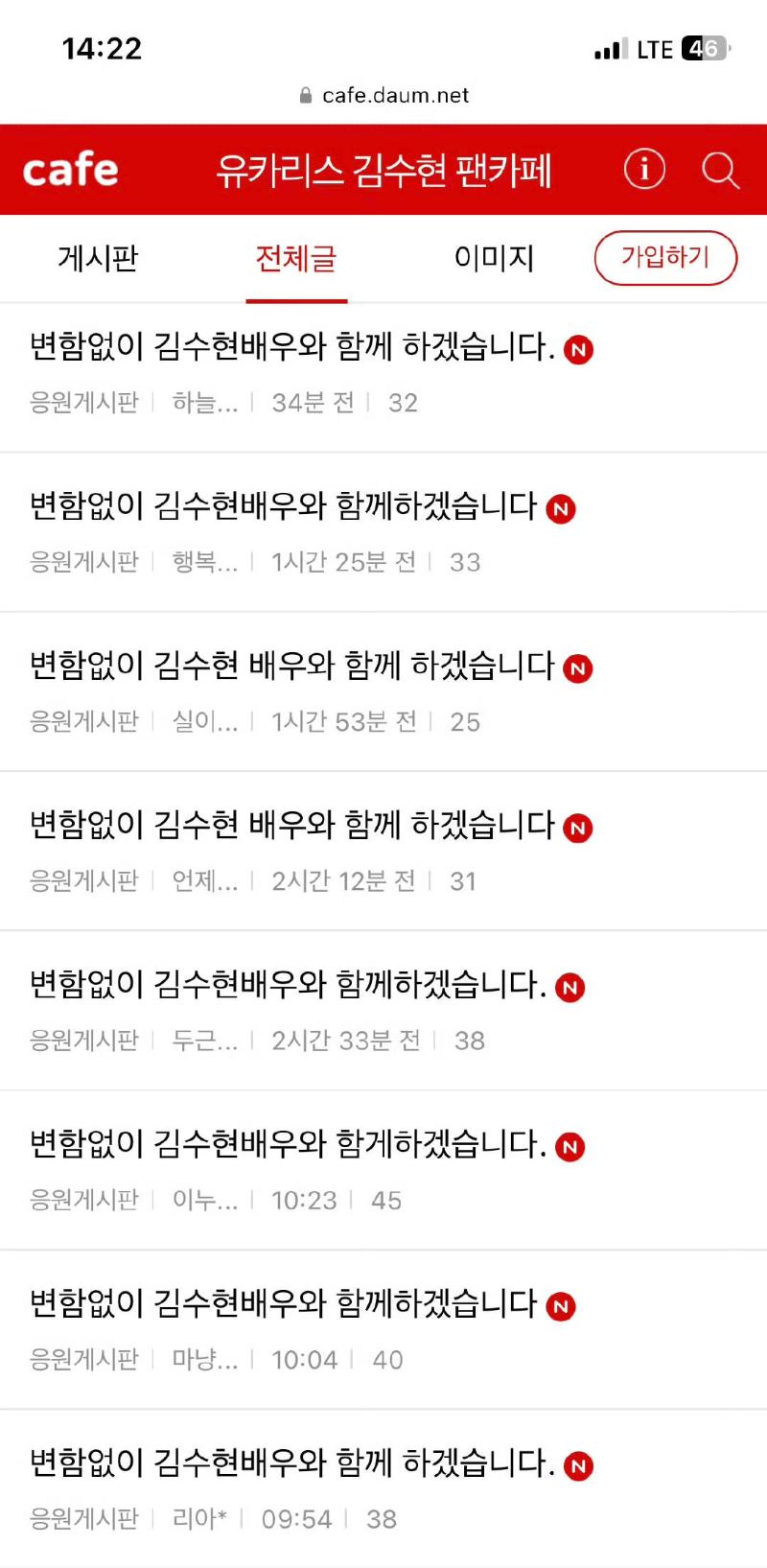Open the post written 34분 전

click(x=292, y=347)
